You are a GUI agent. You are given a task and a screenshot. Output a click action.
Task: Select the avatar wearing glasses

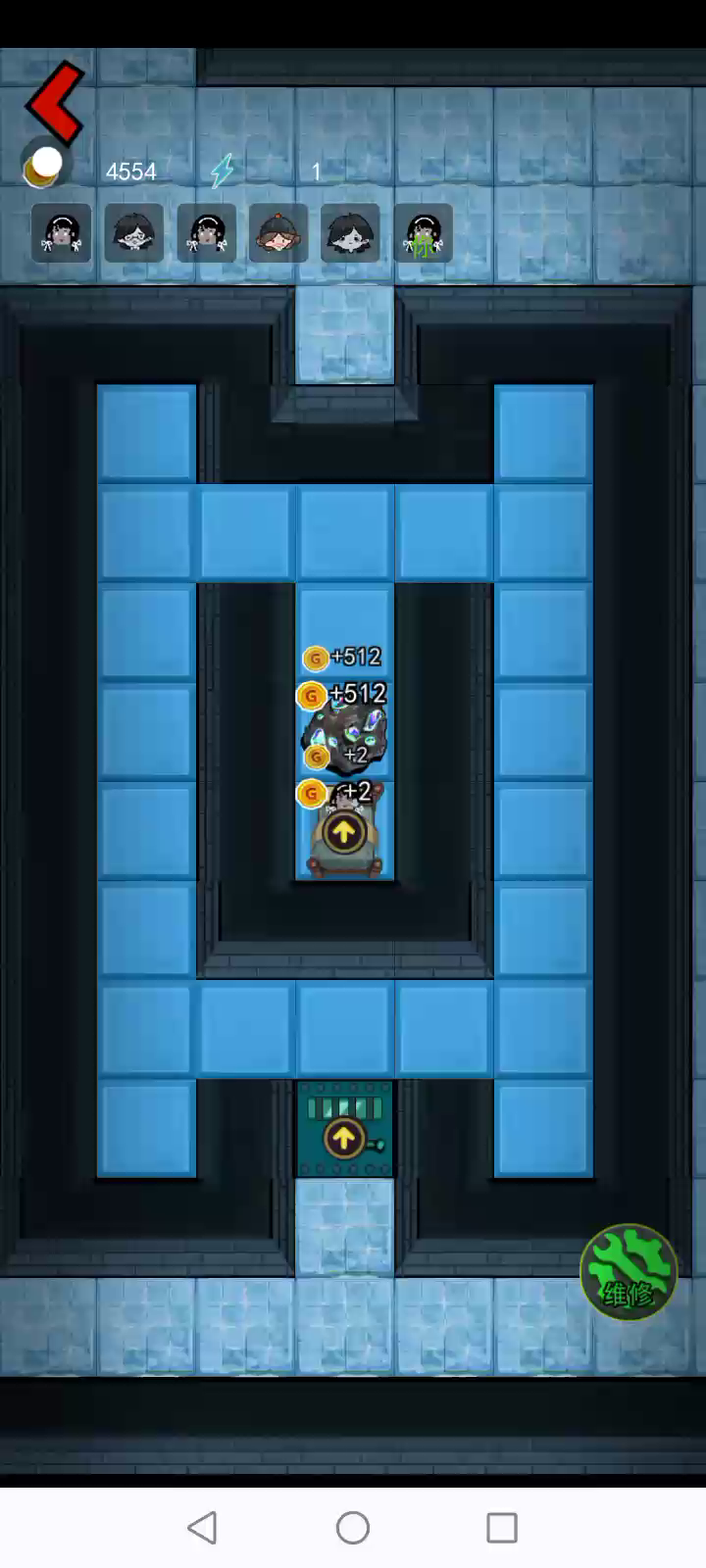(134, 233)
